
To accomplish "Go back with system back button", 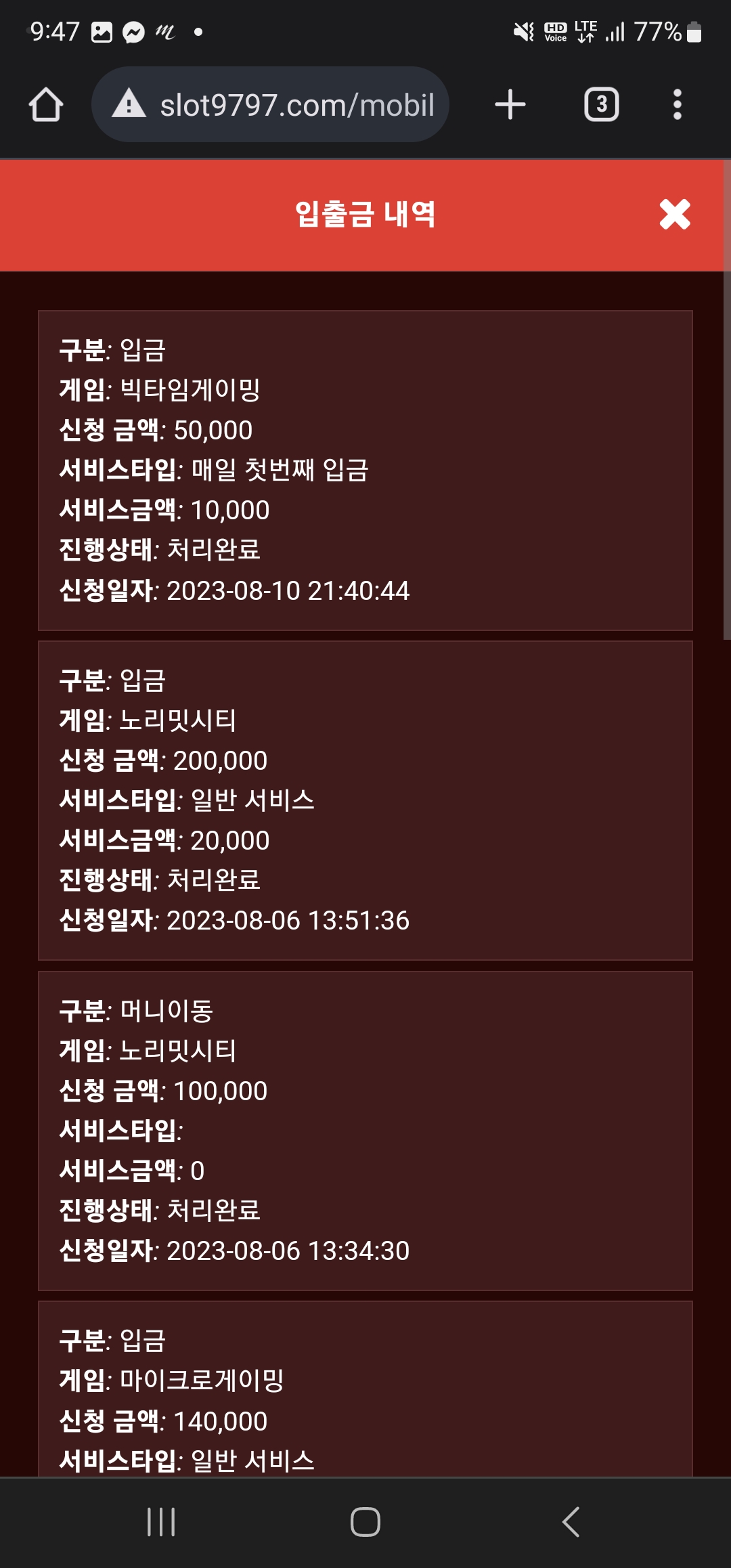I will 571,1522.
